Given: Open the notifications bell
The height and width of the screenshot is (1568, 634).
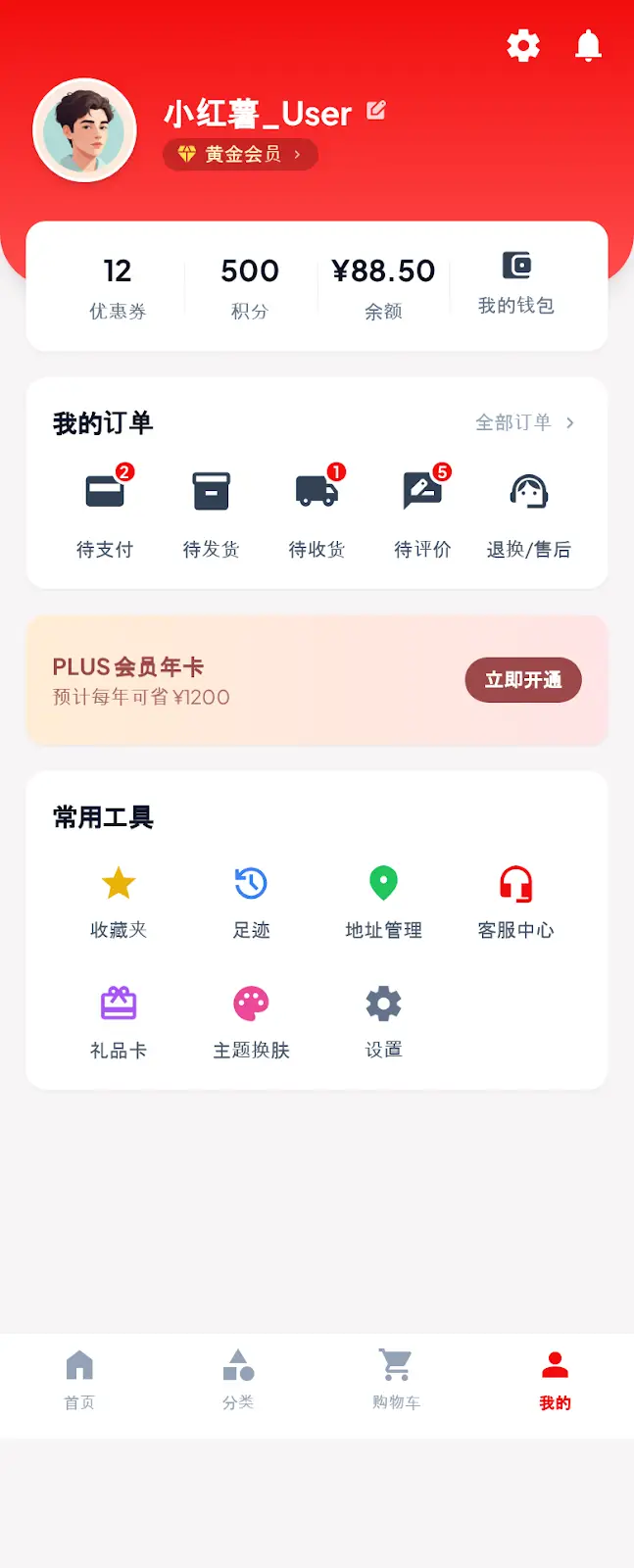Looking at the screenshot, I should pos(588,45).
